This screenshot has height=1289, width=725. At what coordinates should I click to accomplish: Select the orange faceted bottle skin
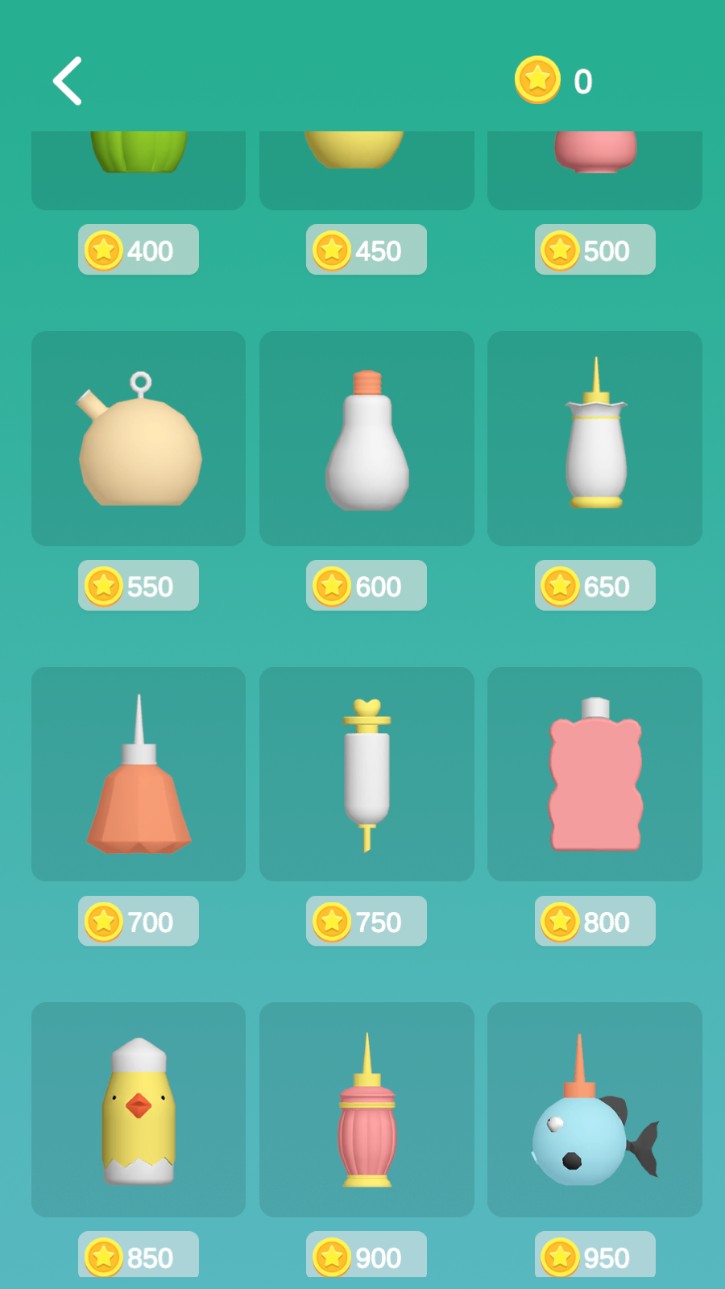click(x=139, y=774)
